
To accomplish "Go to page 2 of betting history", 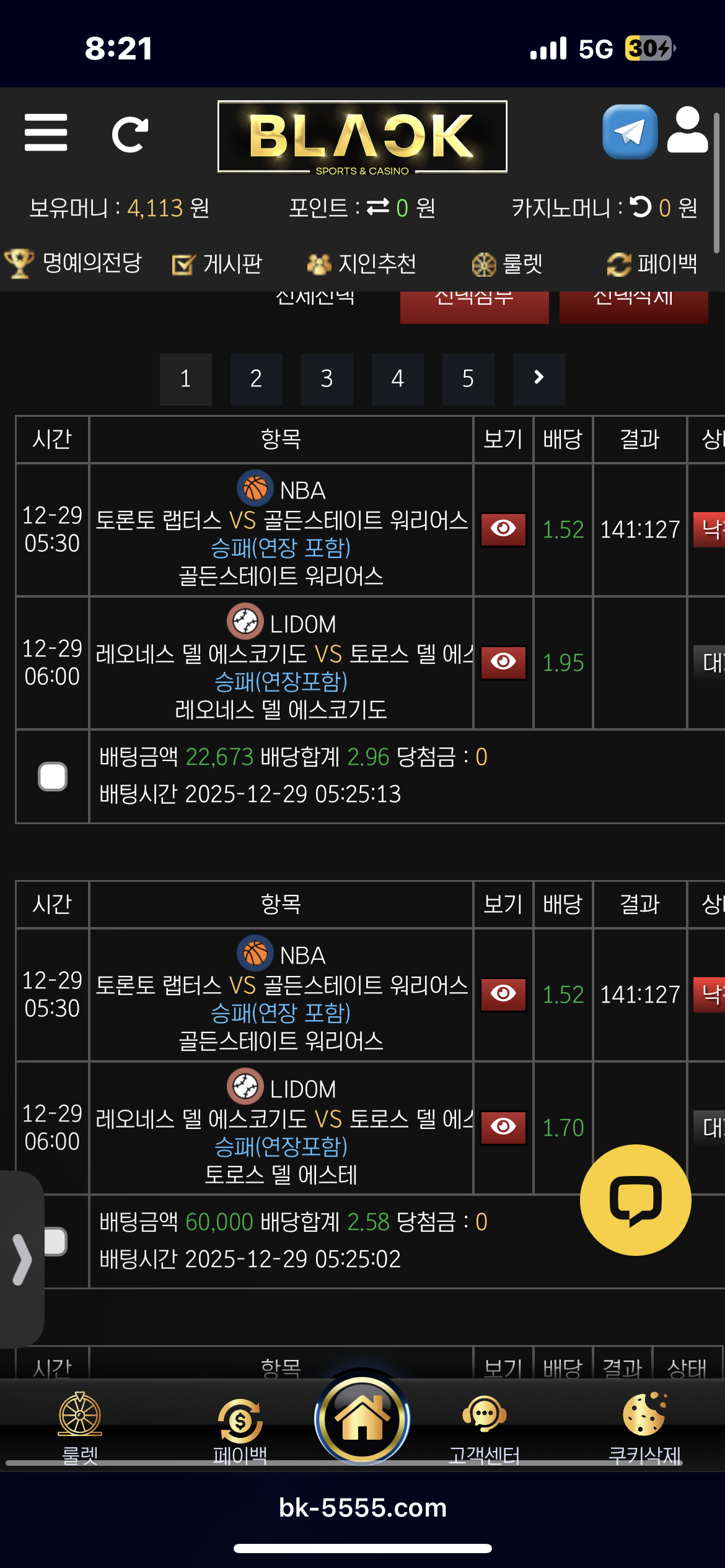I will (256, 379).
